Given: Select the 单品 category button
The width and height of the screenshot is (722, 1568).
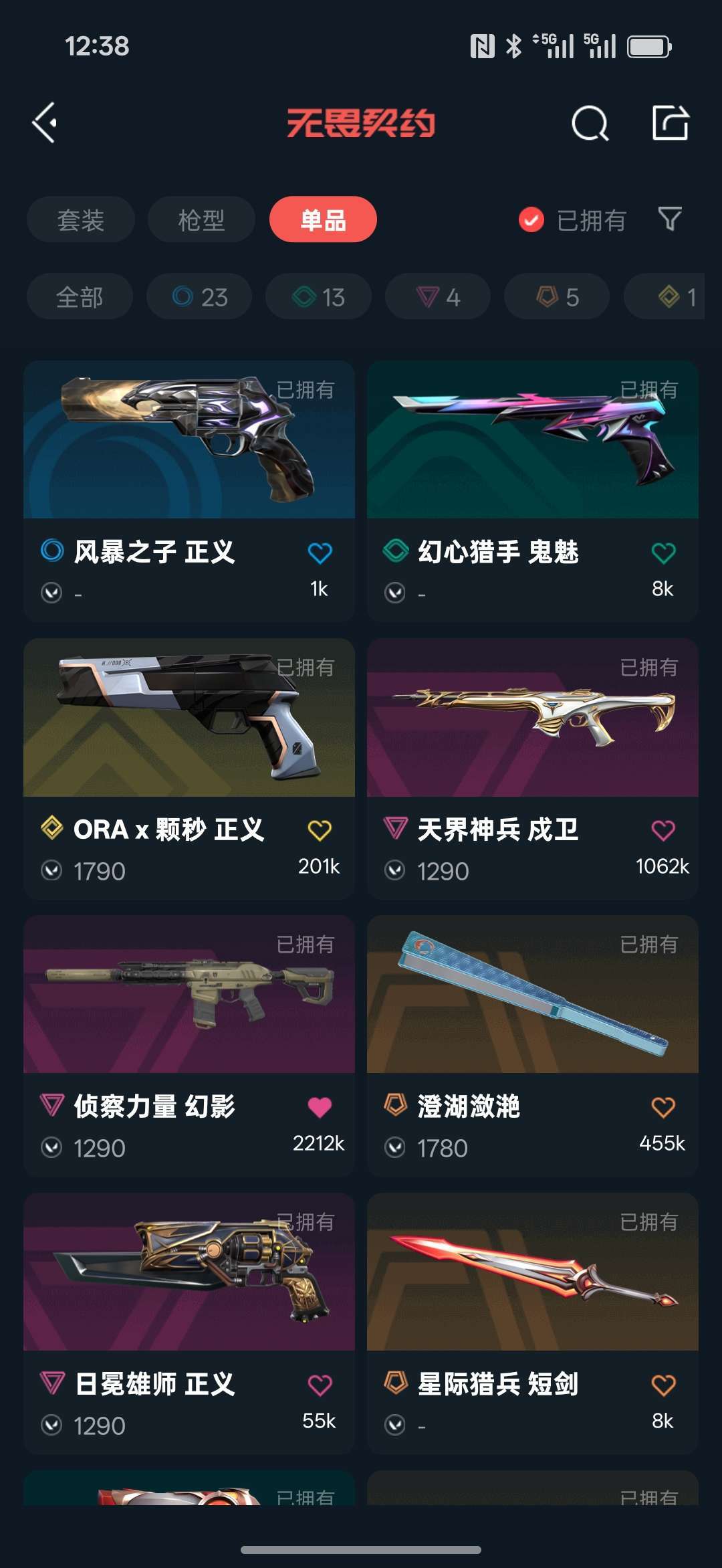Looking at the screenshot, I should (x=323, y=219).
